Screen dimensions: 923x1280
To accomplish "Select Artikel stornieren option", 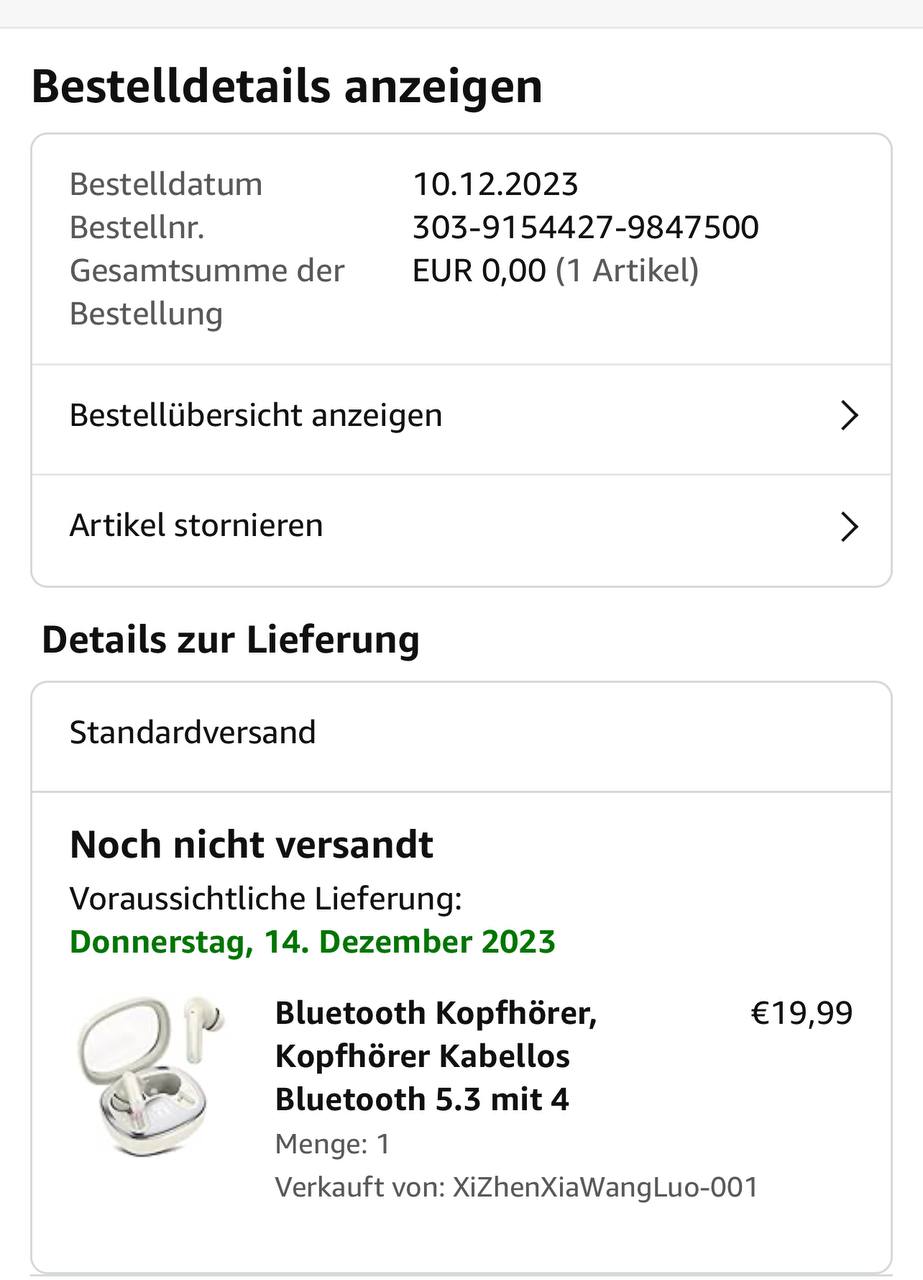I will coord(460,526).
